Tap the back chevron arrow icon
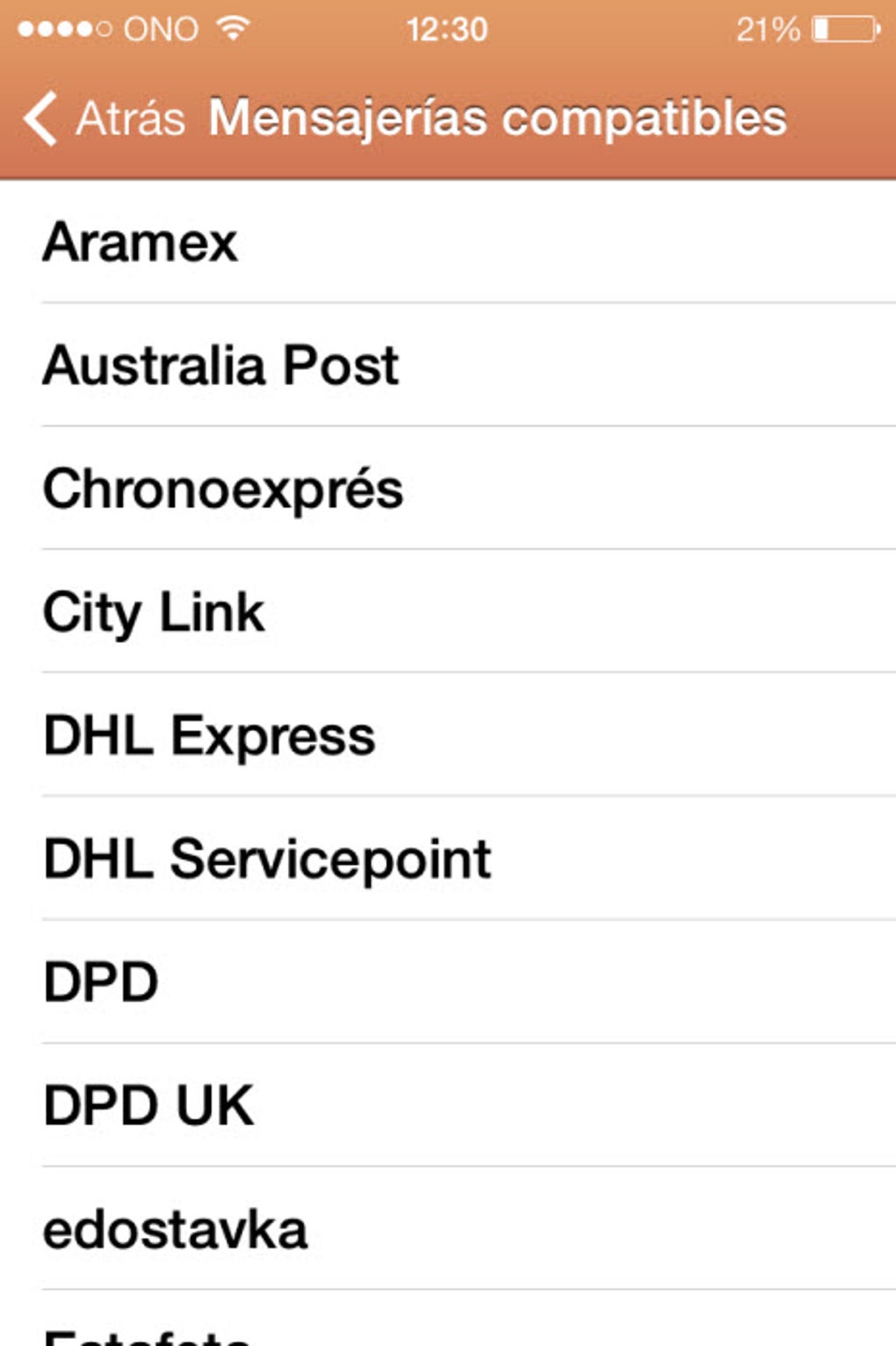 coord(39,119)
